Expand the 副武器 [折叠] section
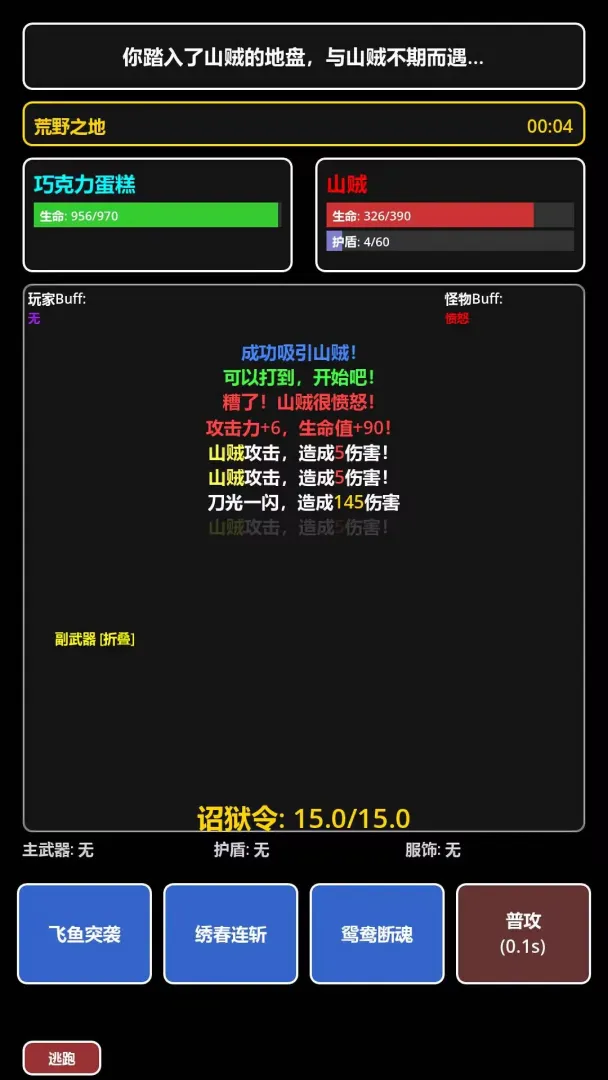The image size is (608, 1080). [95, 639]
